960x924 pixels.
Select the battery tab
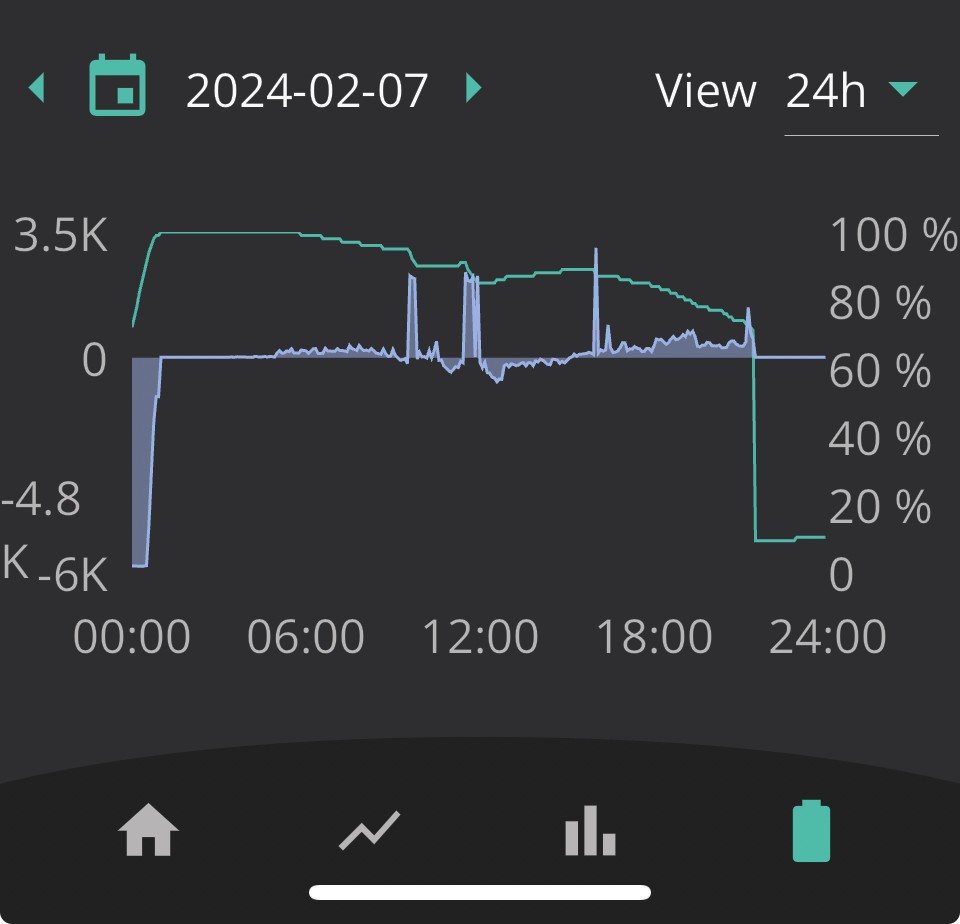(x=811, y=831)
